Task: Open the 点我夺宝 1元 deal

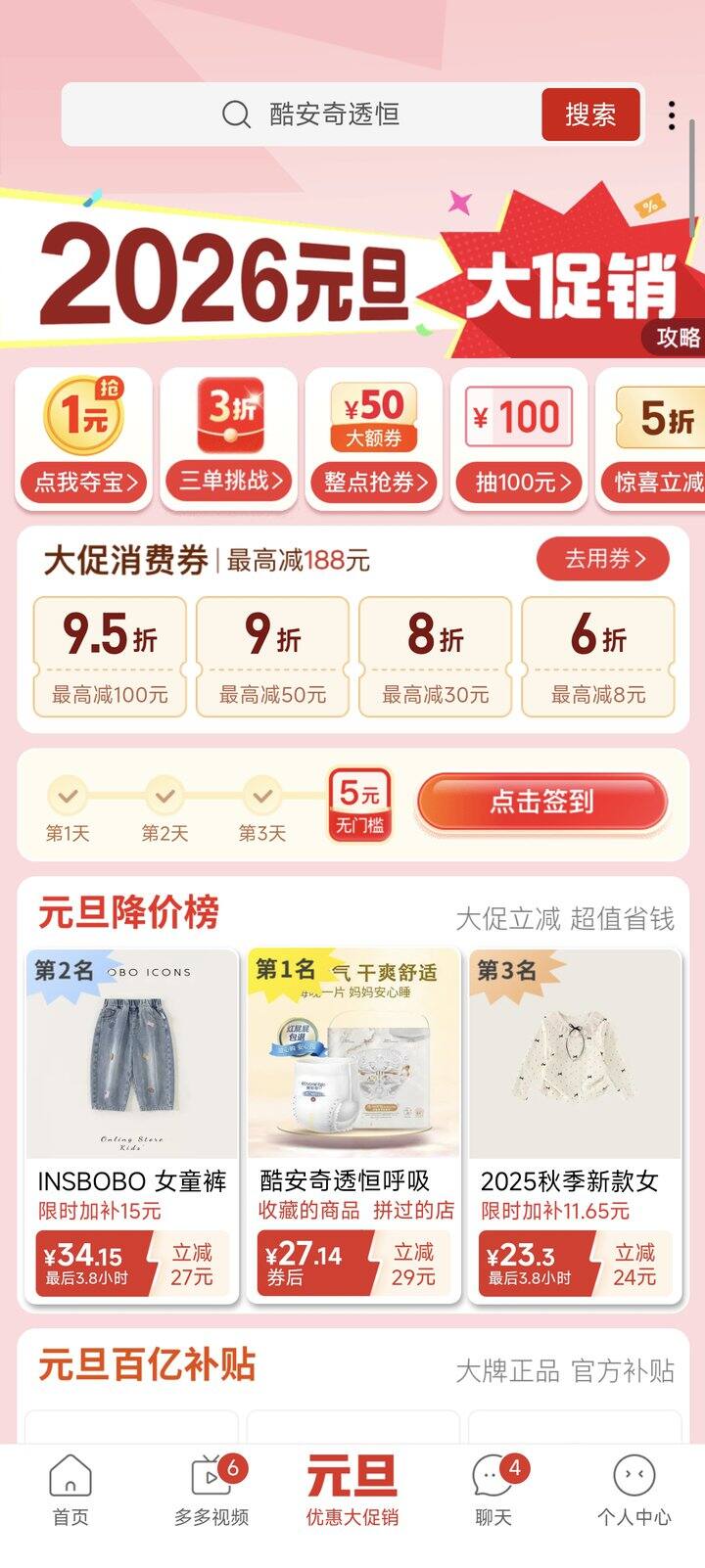Action: (x=84, y=438)
